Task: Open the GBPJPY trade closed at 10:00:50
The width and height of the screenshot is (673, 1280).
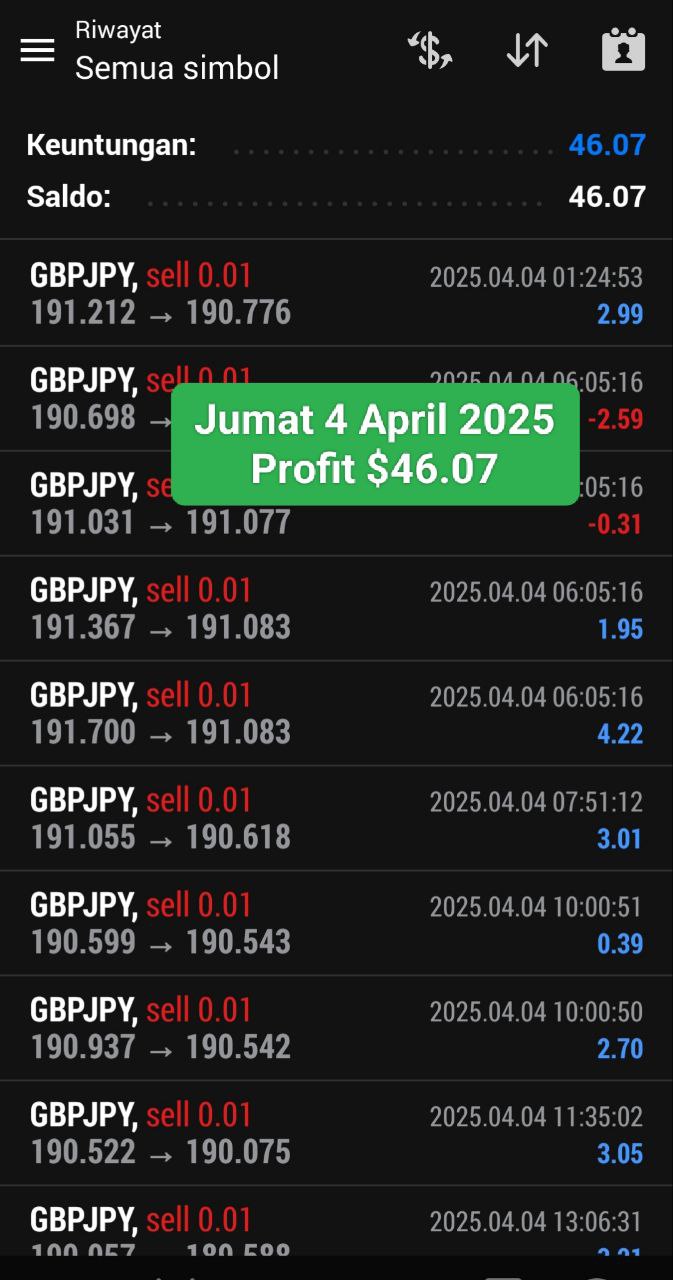Action: [x=336, y=1029]
